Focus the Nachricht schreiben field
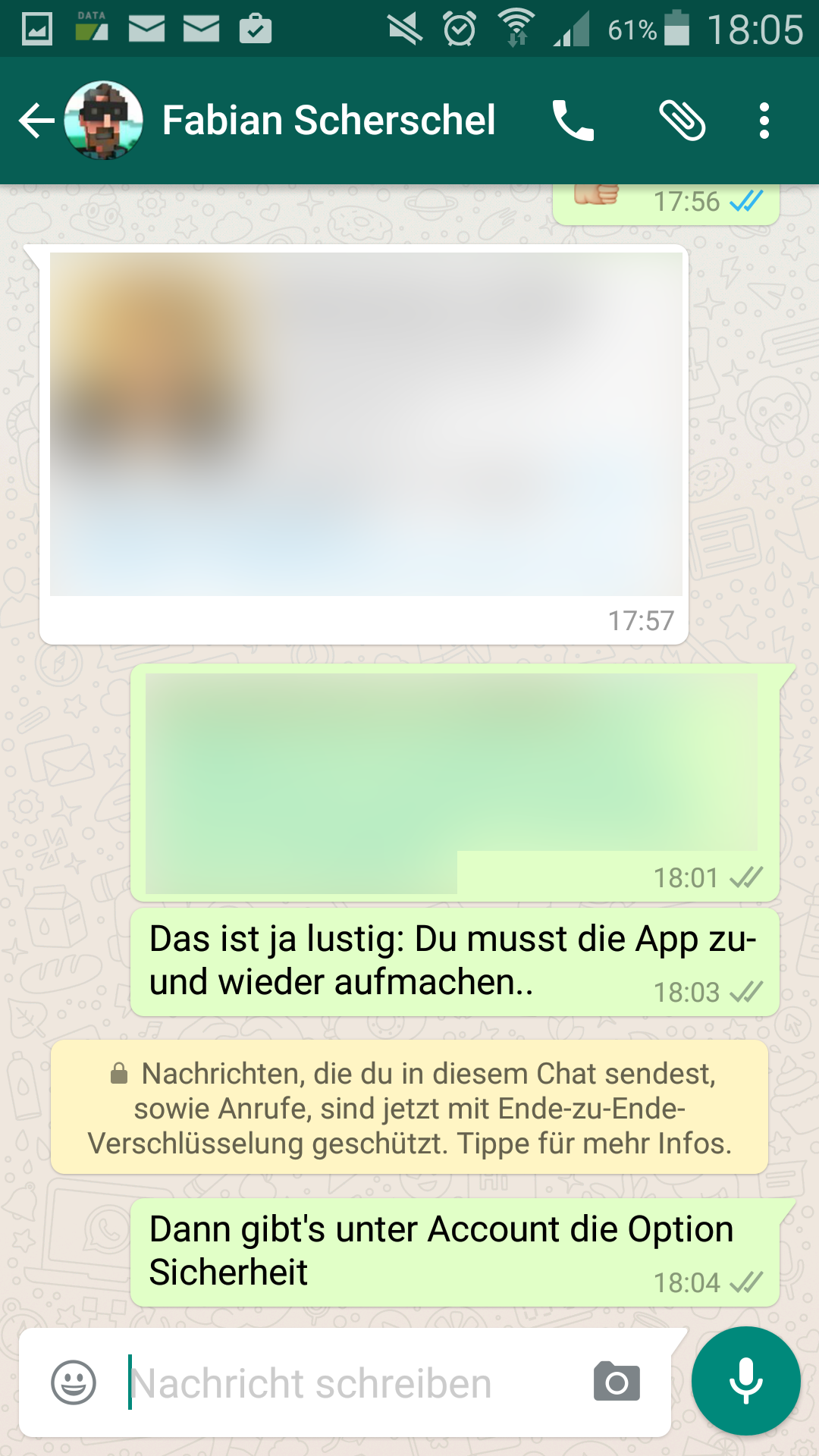Viewport: 819px width, 1456px height. point(349,1382)
